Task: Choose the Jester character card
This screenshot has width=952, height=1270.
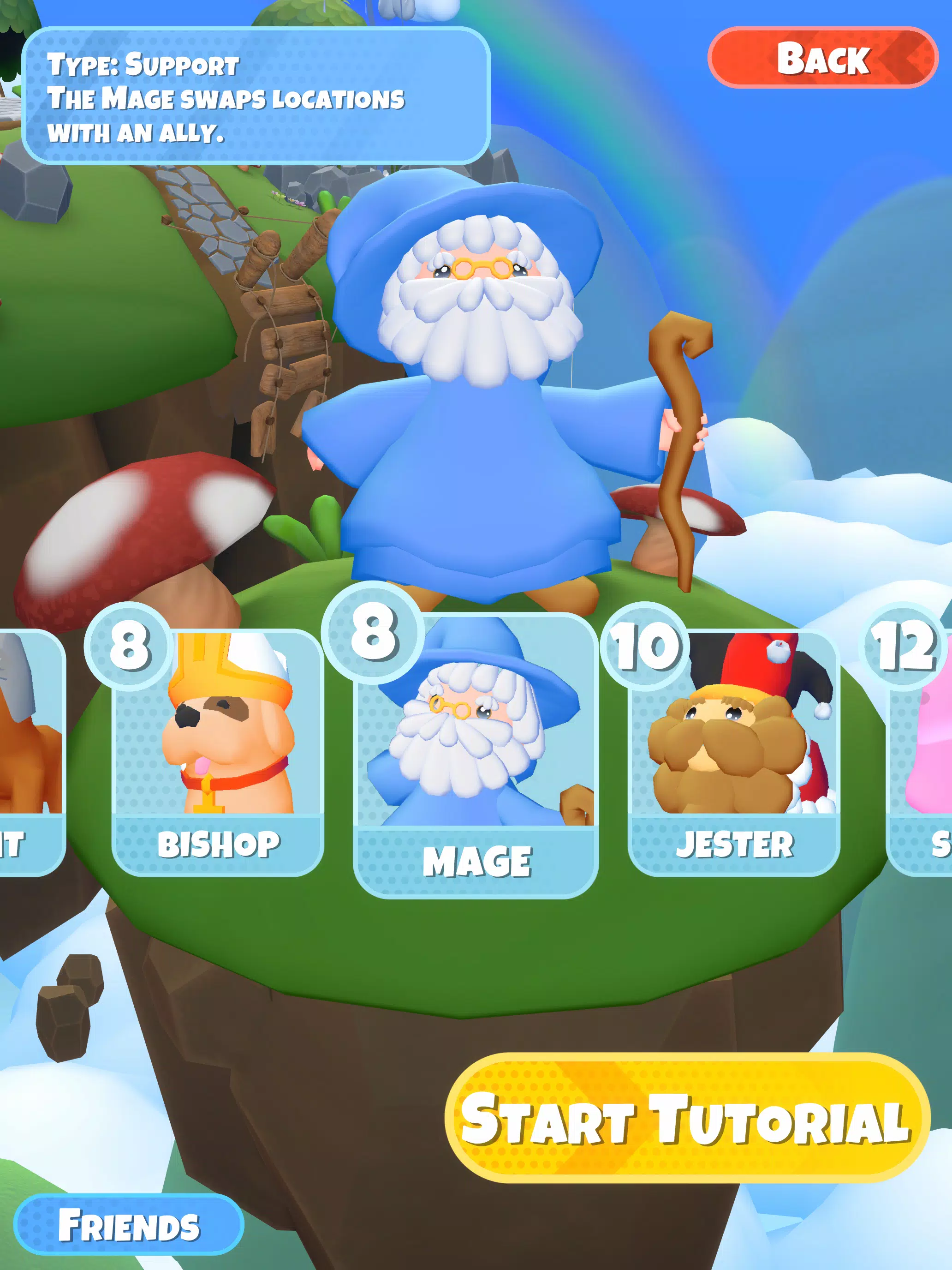Action: pos(733,752)
